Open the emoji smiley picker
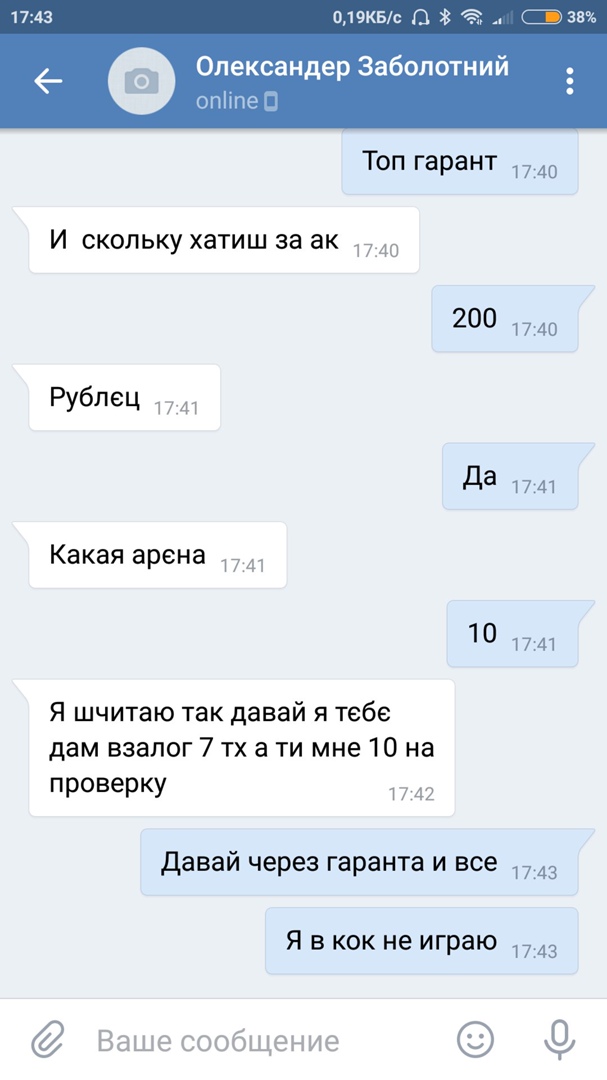The image size is (607, 1080). [x=476, y=1040]
